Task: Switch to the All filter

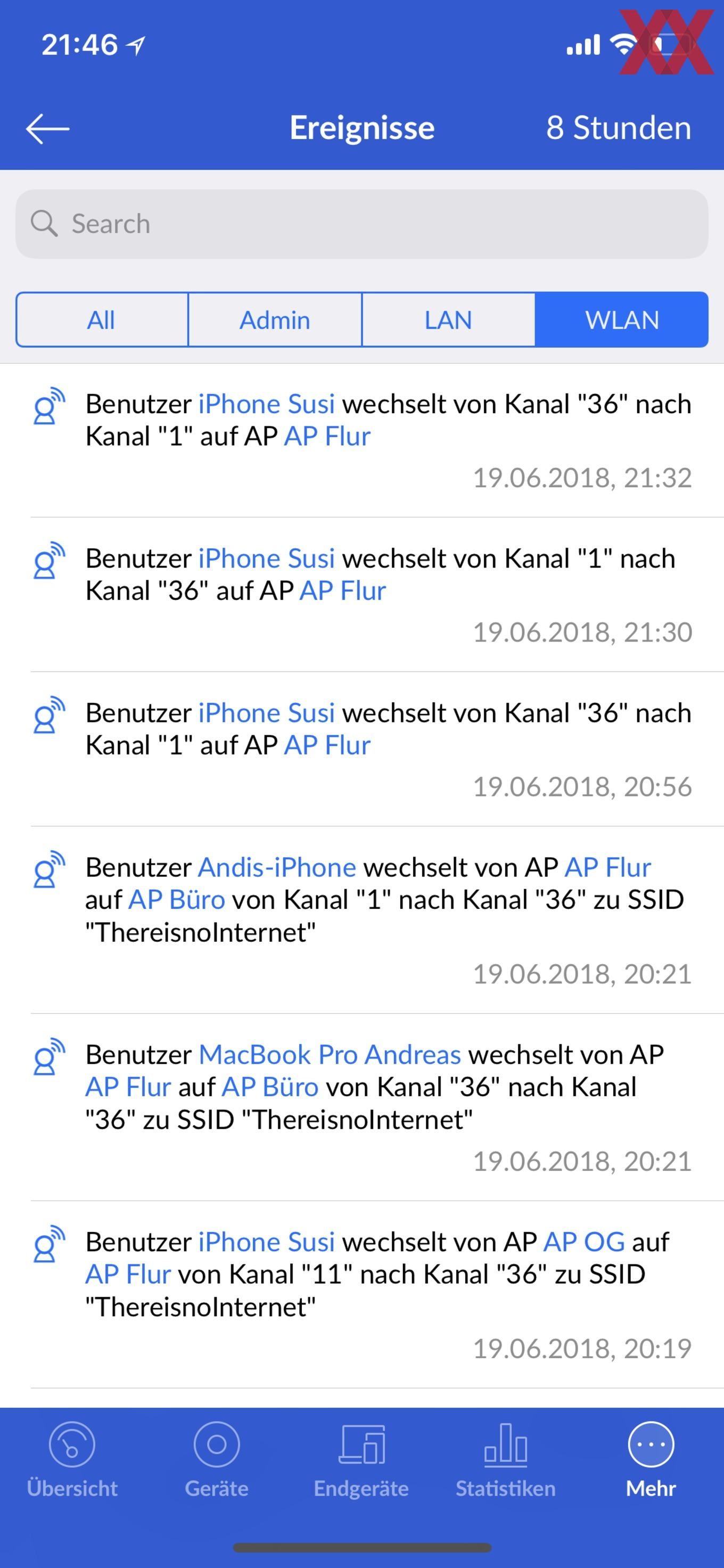Action: [x=102, y=319]
